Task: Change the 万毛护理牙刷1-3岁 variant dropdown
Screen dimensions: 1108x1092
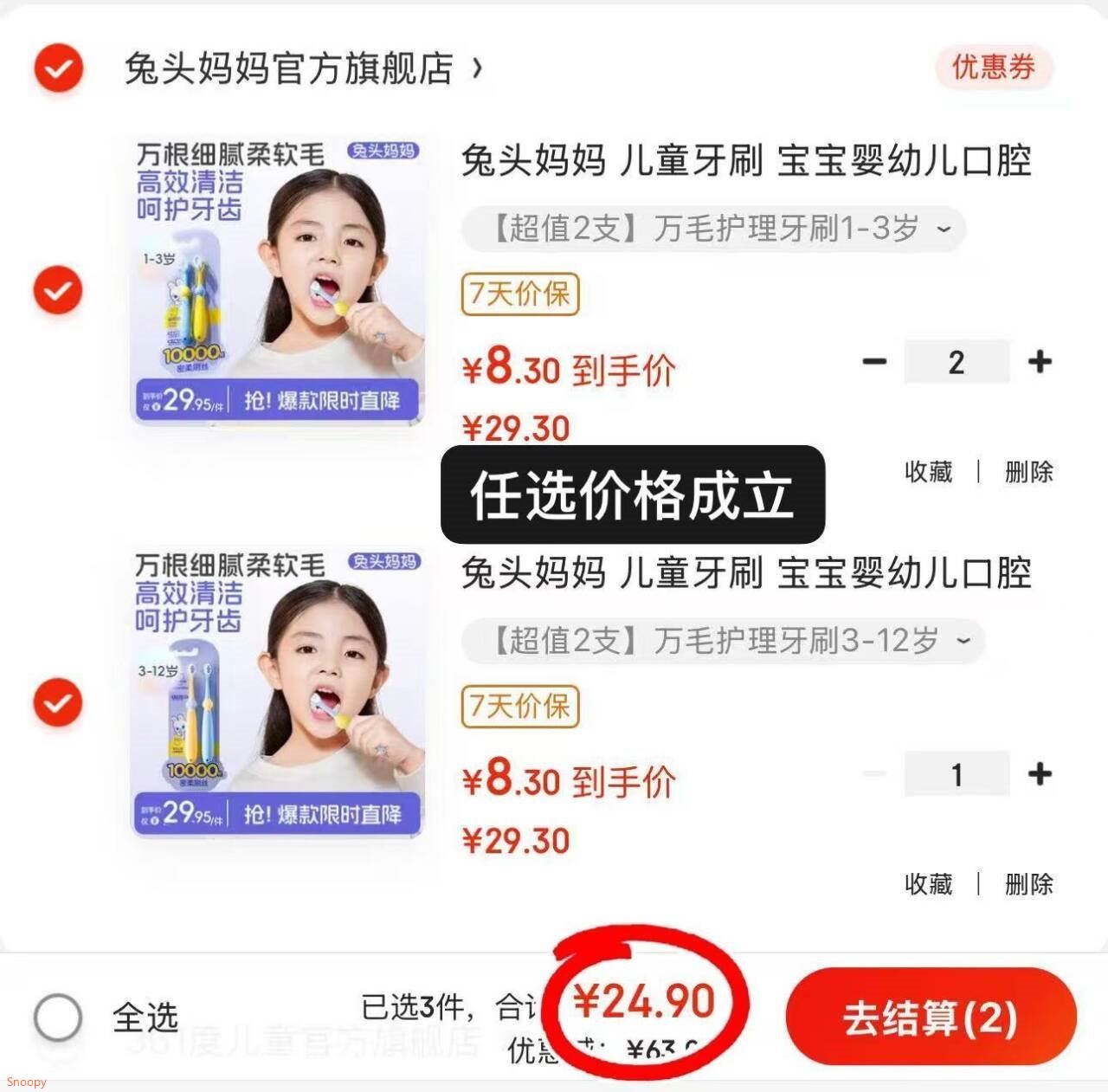Action: point(714,229)
